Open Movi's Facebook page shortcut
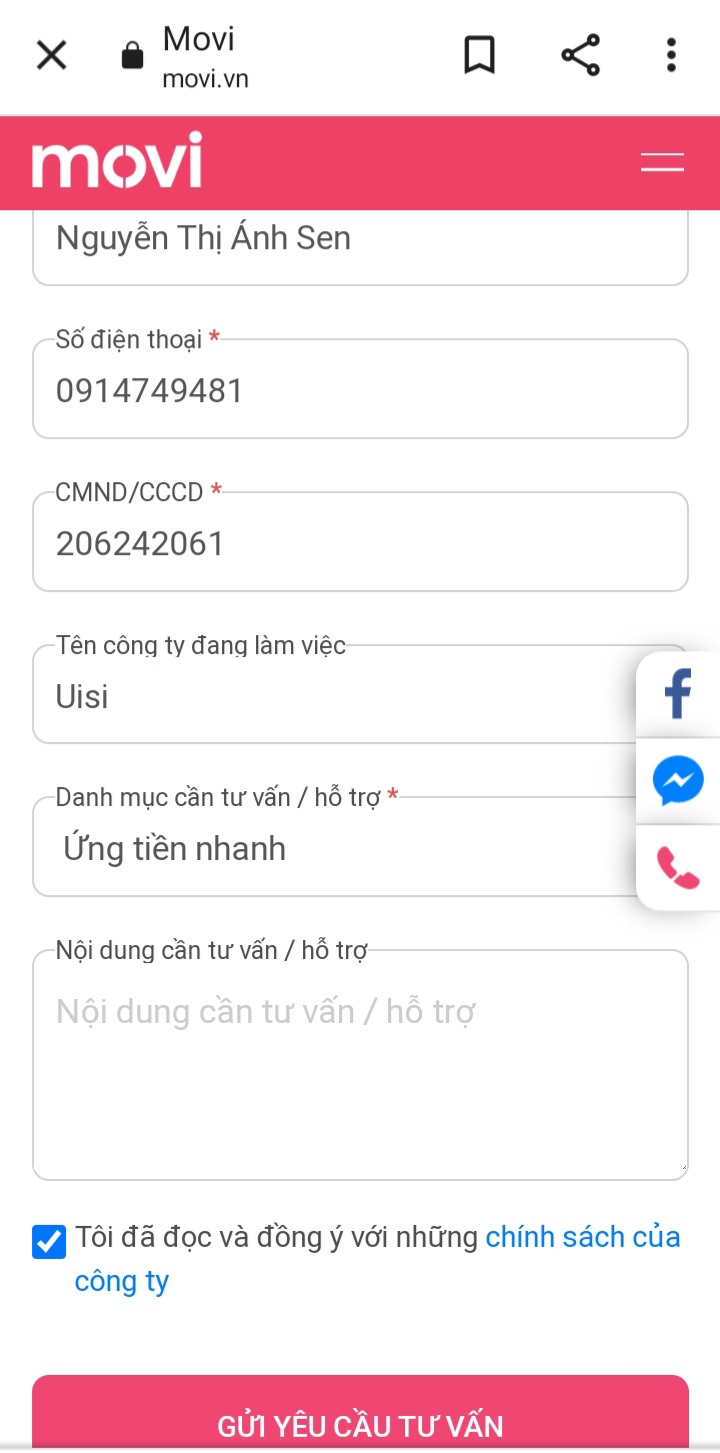 (679, 694)
